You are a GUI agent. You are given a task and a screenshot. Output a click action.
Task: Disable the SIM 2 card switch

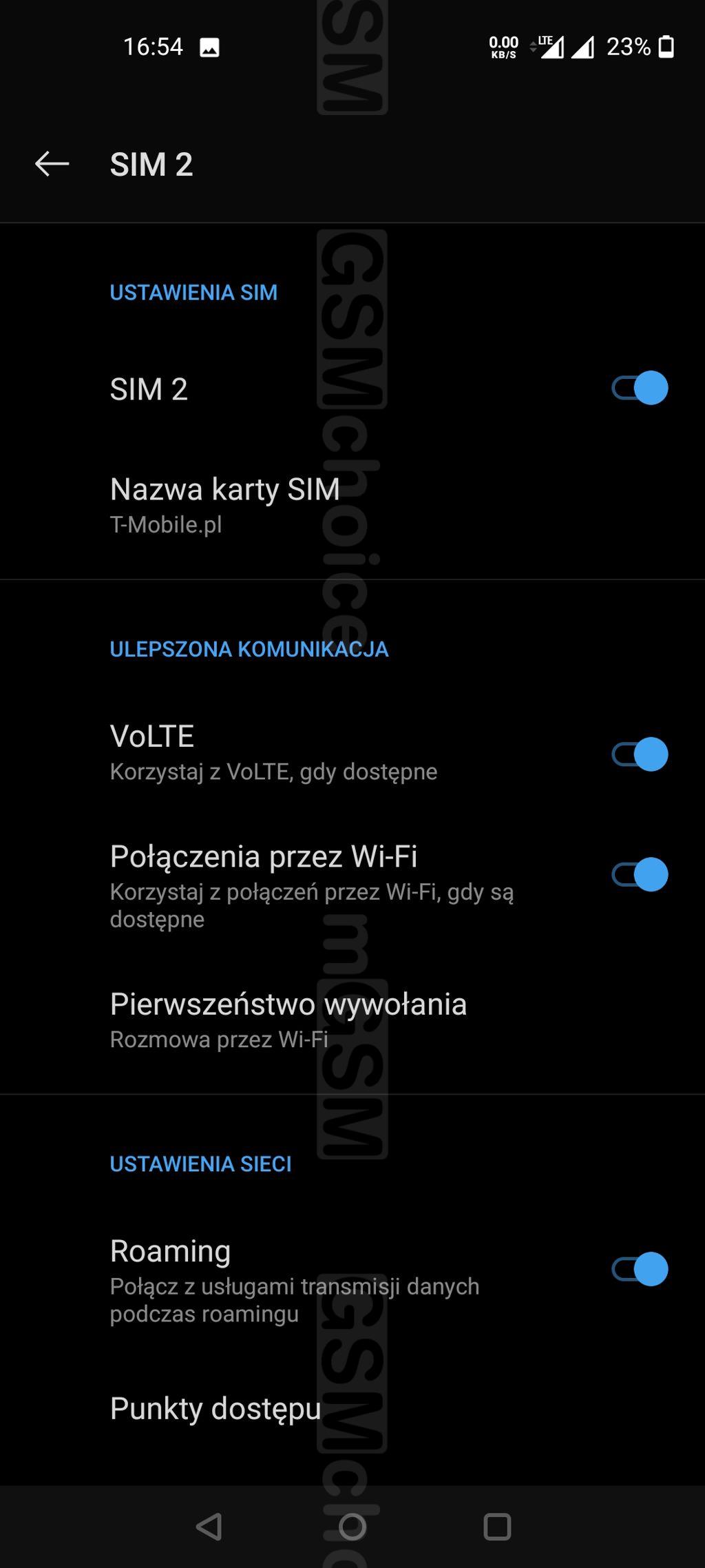coord(640,388)
